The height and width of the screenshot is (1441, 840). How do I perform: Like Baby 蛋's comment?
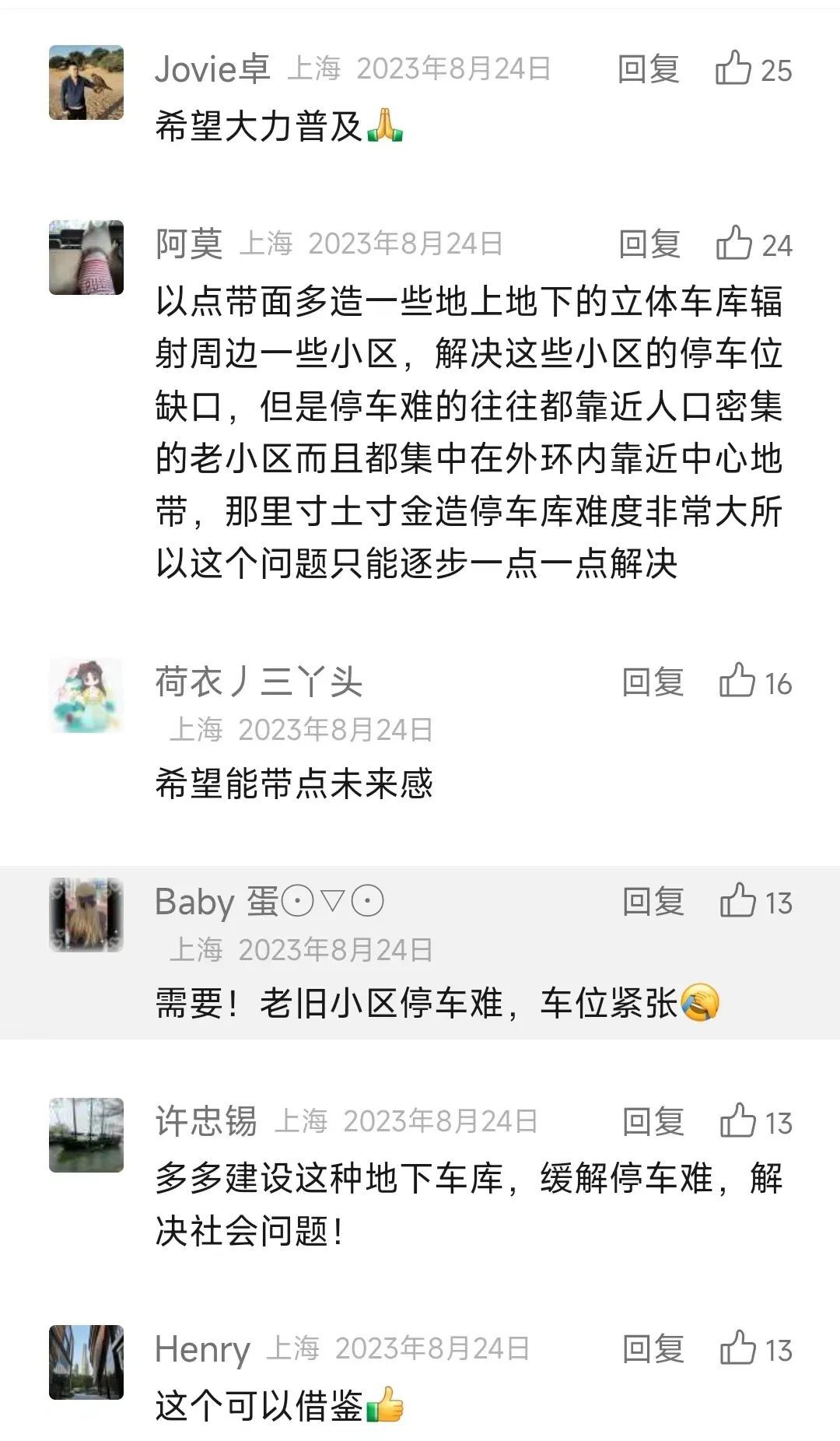pos(738,901)
